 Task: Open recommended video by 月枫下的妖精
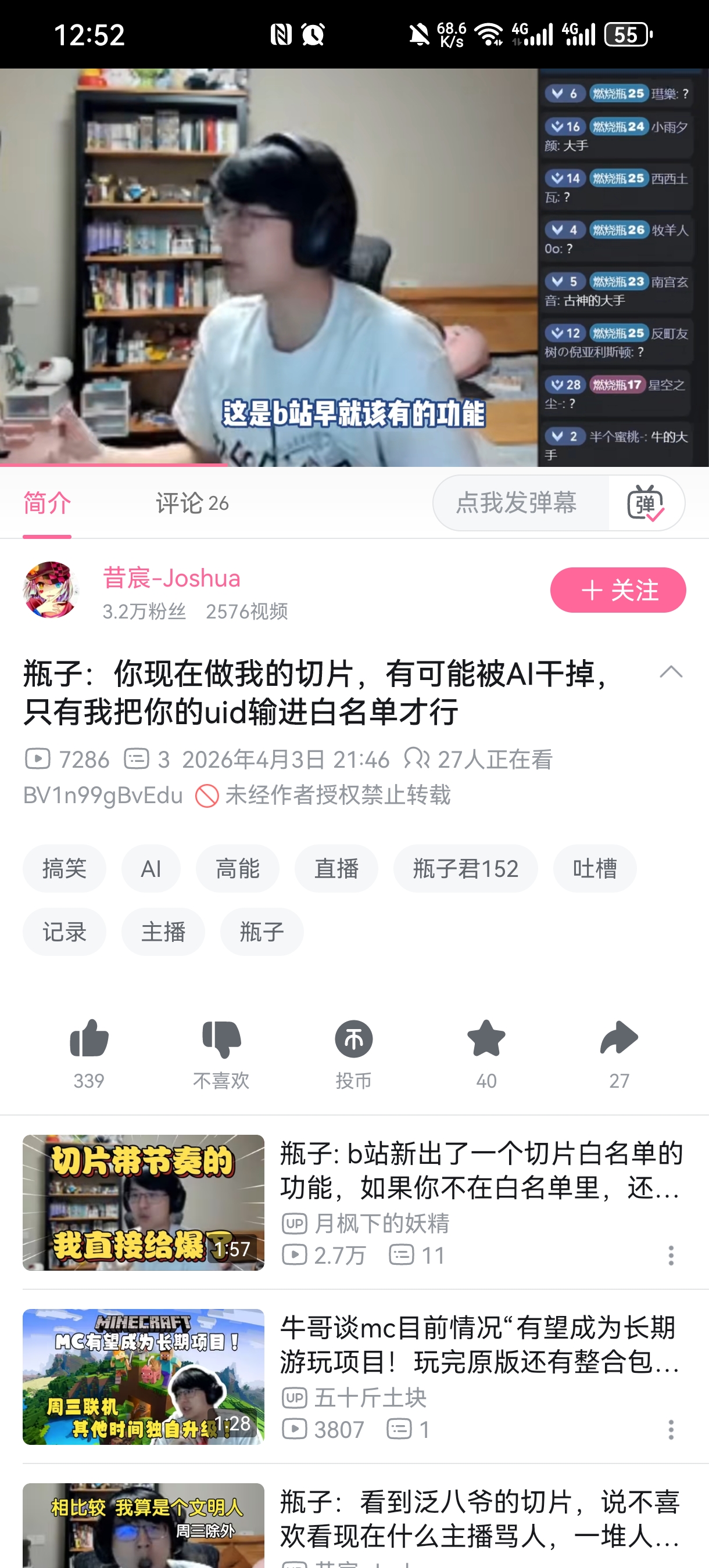[354, 1202]
